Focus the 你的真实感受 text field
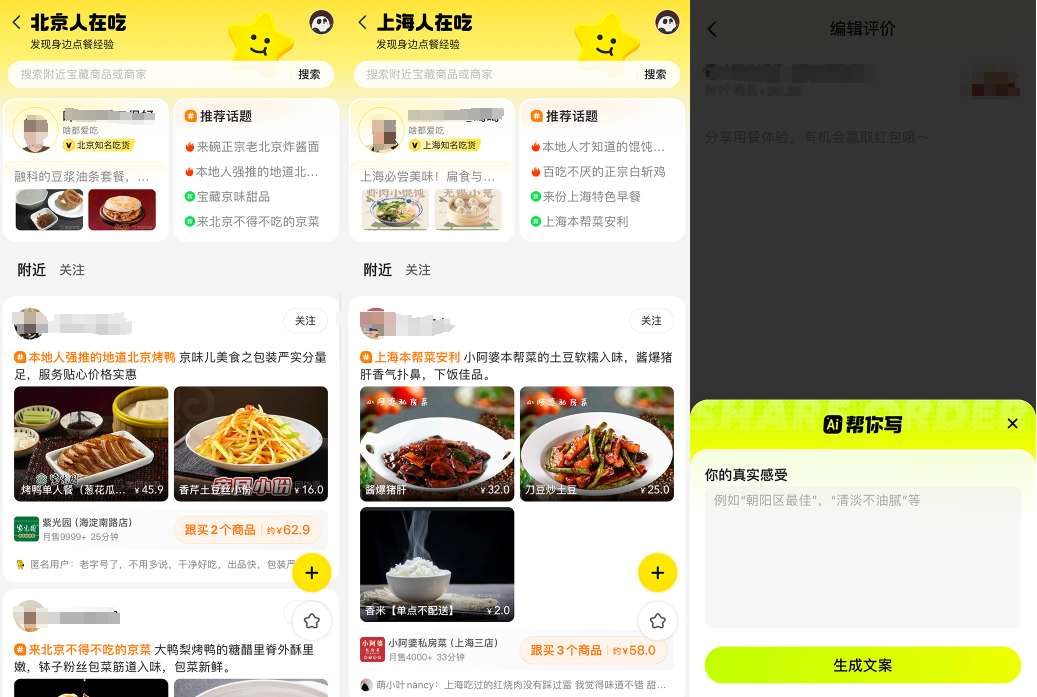The height and width of the screenshot is (697, 1037). pos(862,557)
